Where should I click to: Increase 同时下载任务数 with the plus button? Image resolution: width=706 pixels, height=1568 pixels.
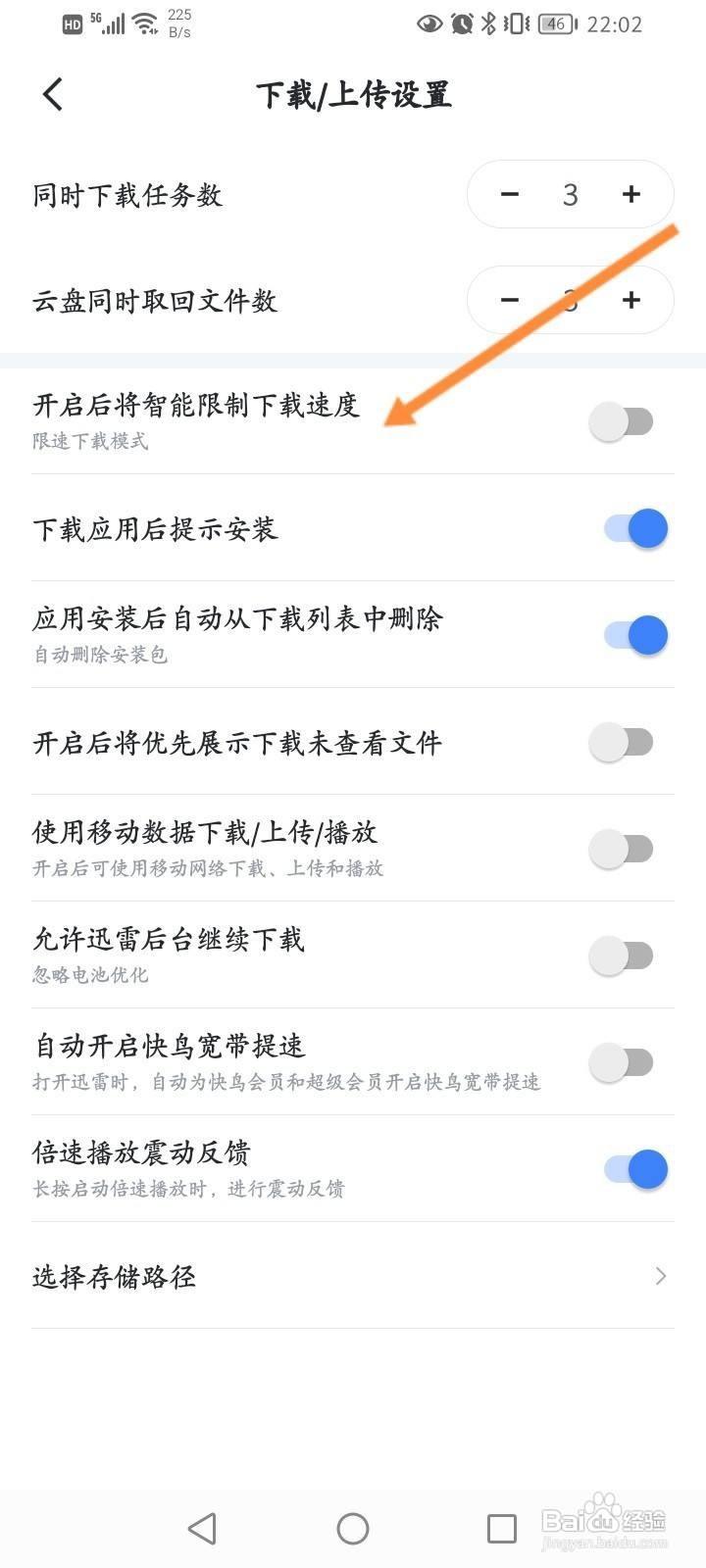(630, 194)
